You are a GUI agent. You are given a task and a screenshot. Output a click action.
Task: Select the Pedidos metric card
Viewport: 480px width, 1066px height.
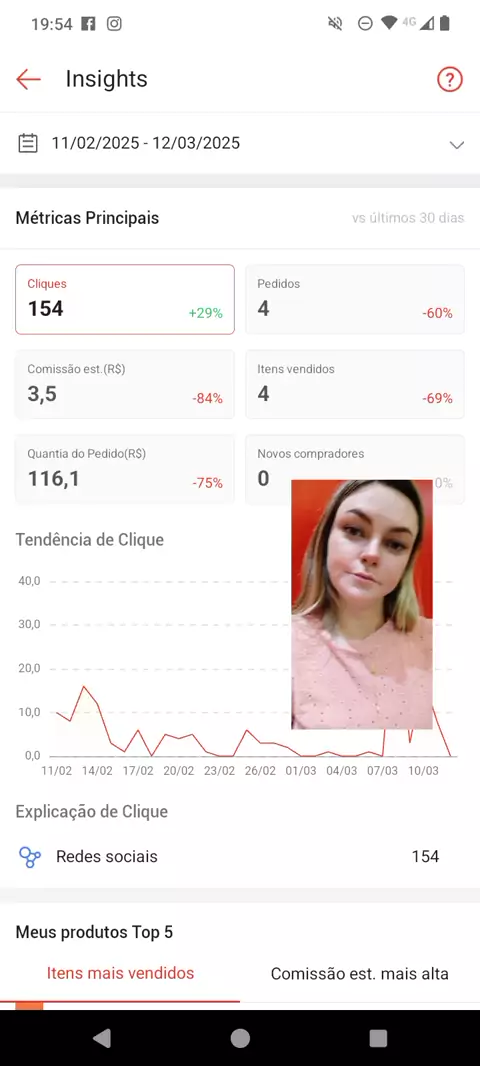click(x=355, y=299)
